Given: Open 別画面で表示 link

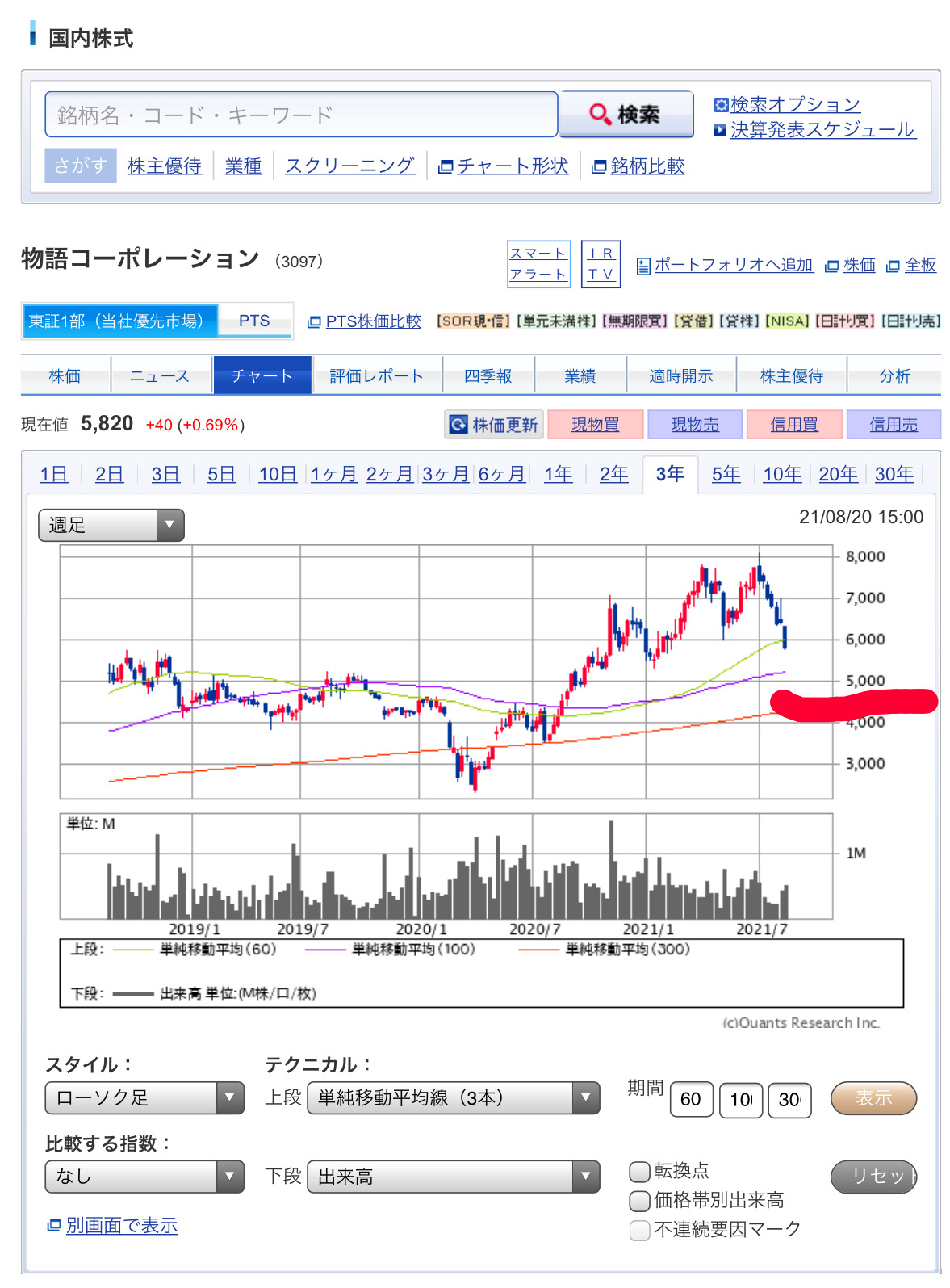Looking at the screenshot, I should pyautogui.click(x=121, y=1225).
